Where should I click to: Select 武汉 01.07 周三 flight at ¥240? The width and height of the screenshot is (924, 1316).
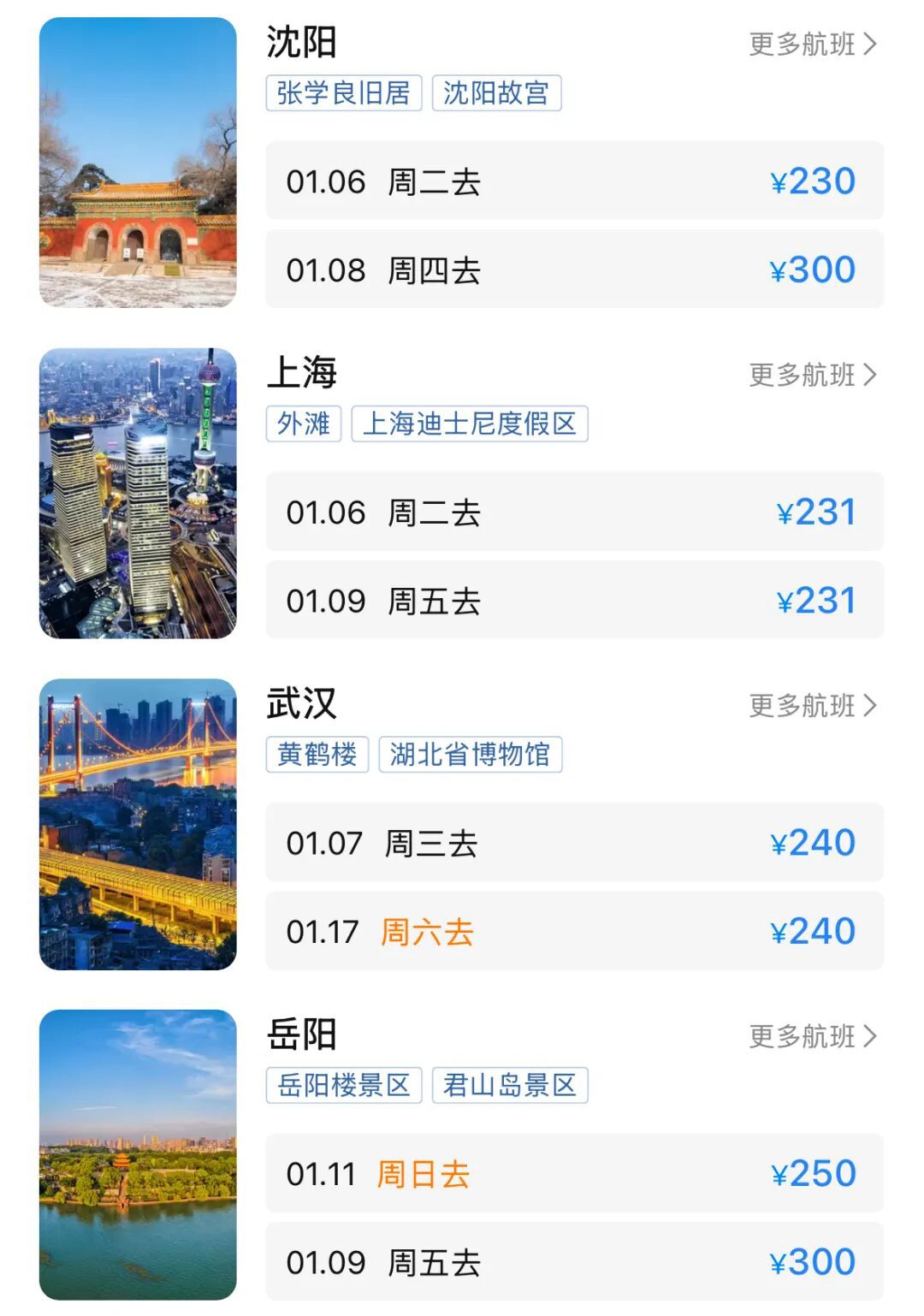pyautogui.click(x=574, y=843)
